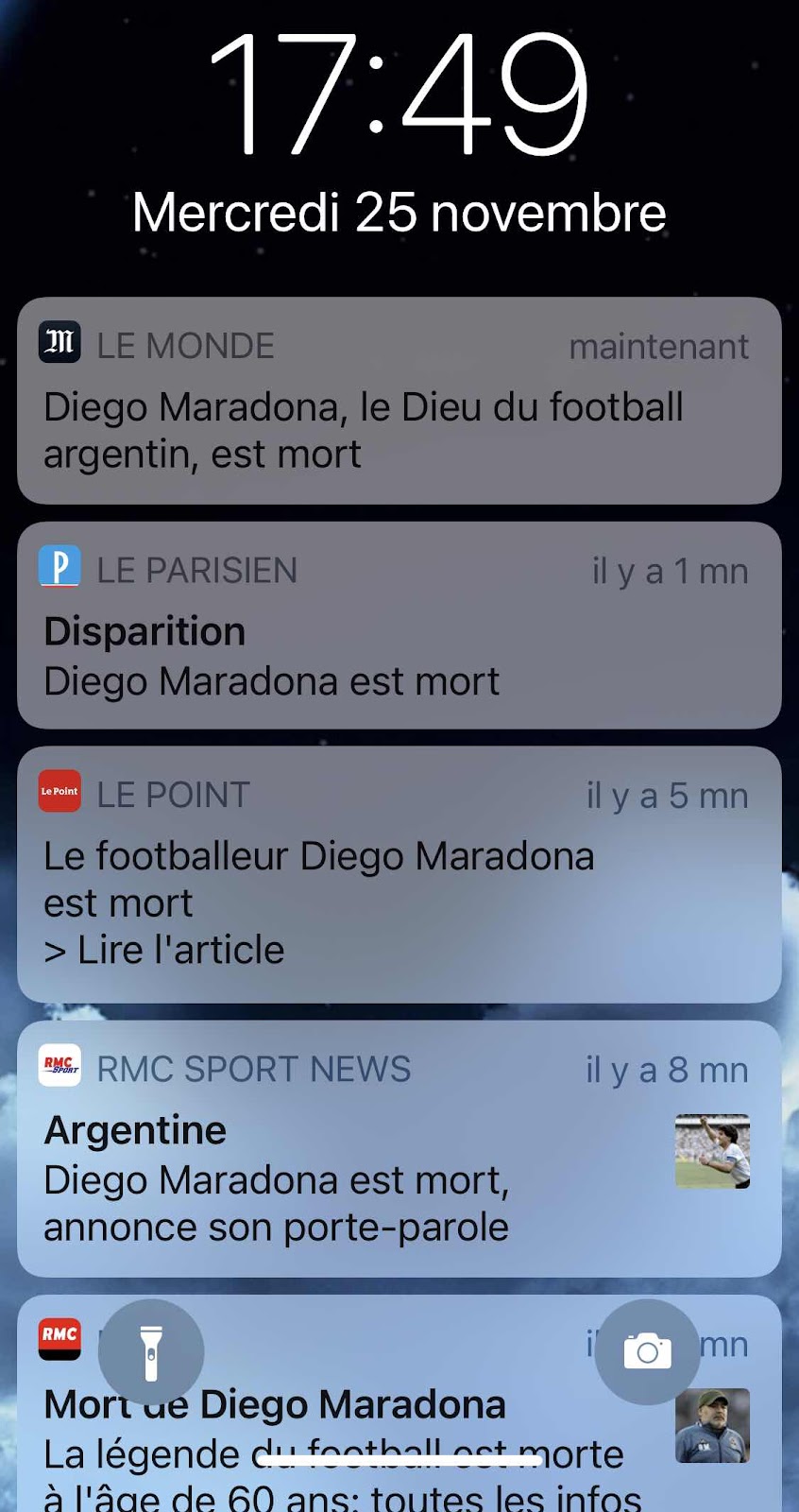Image resolution: width=799 pixels, height=1512 pixels.
Task: Launch the camera from lock screen
Action: (647, 1352)
